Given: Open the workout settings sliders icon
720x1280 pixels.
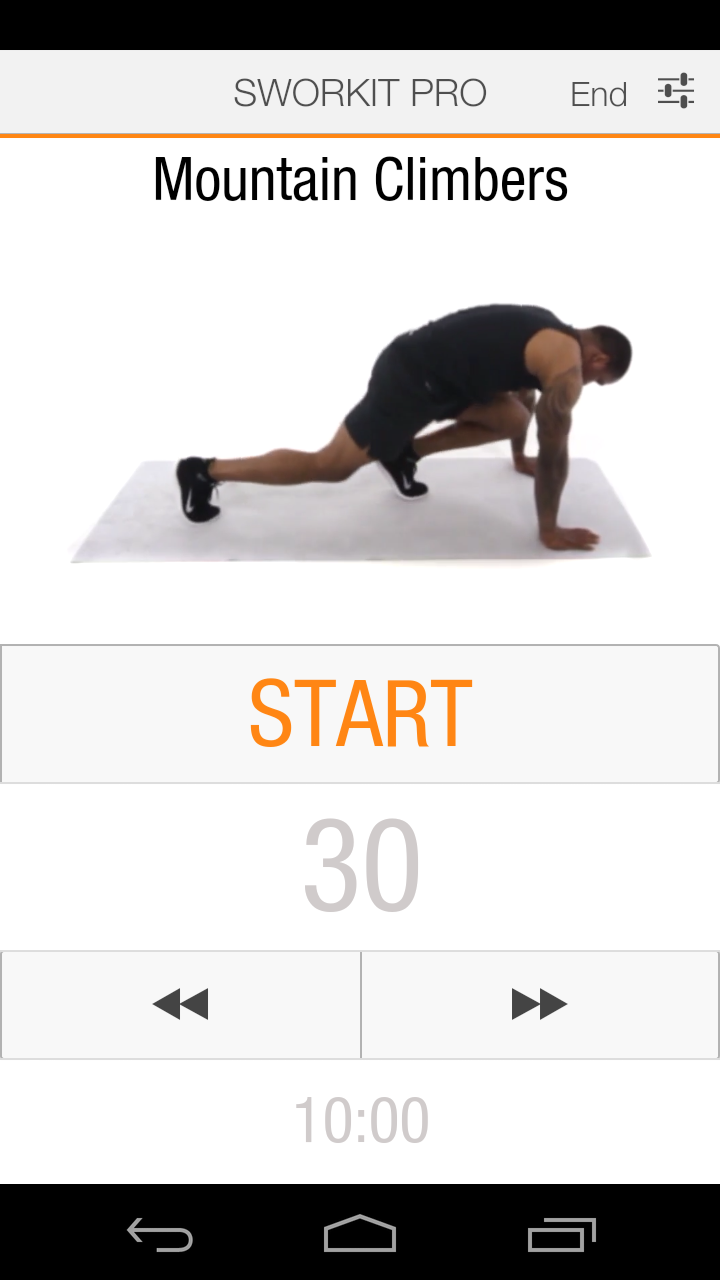Looking at the screenshot, I should (x=676, y=92).
